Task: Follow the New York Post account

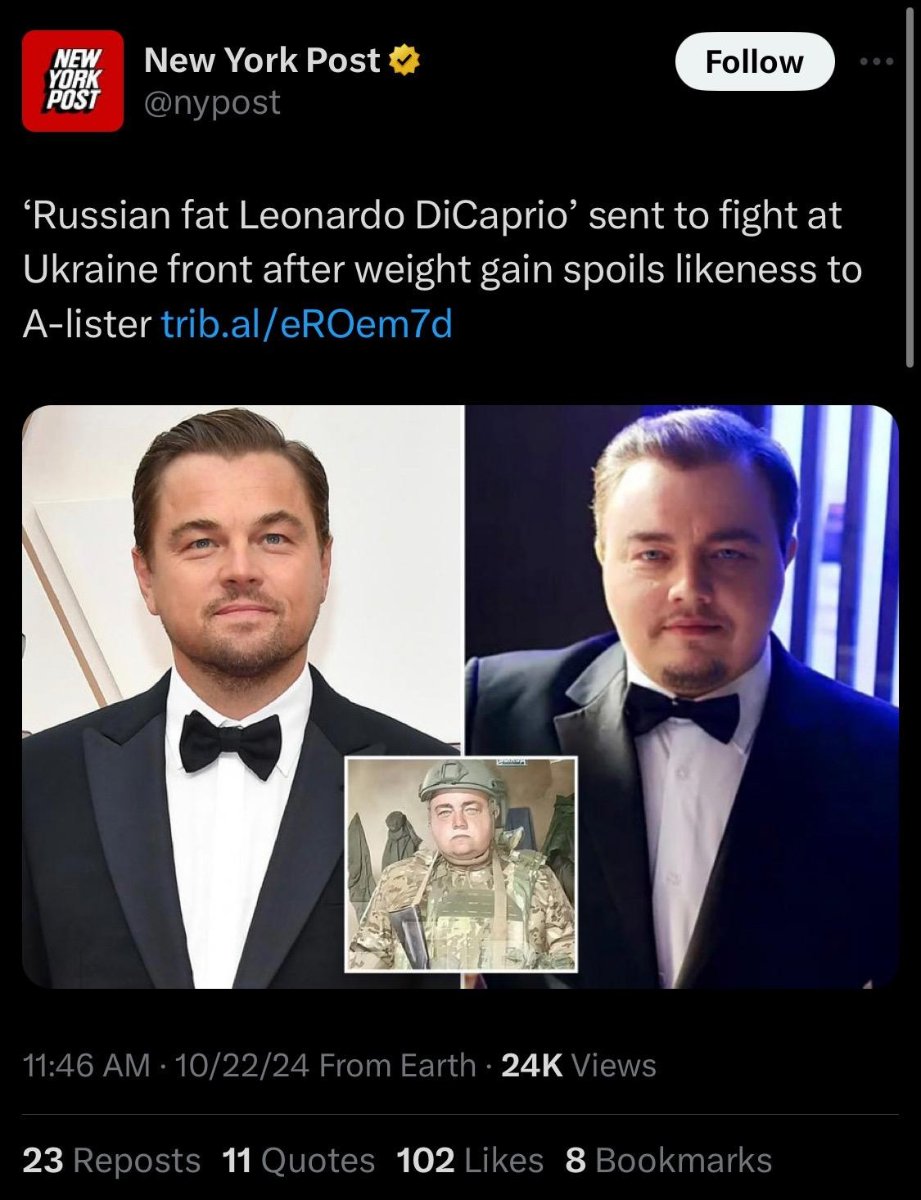Action: click(x=754, y=62)
